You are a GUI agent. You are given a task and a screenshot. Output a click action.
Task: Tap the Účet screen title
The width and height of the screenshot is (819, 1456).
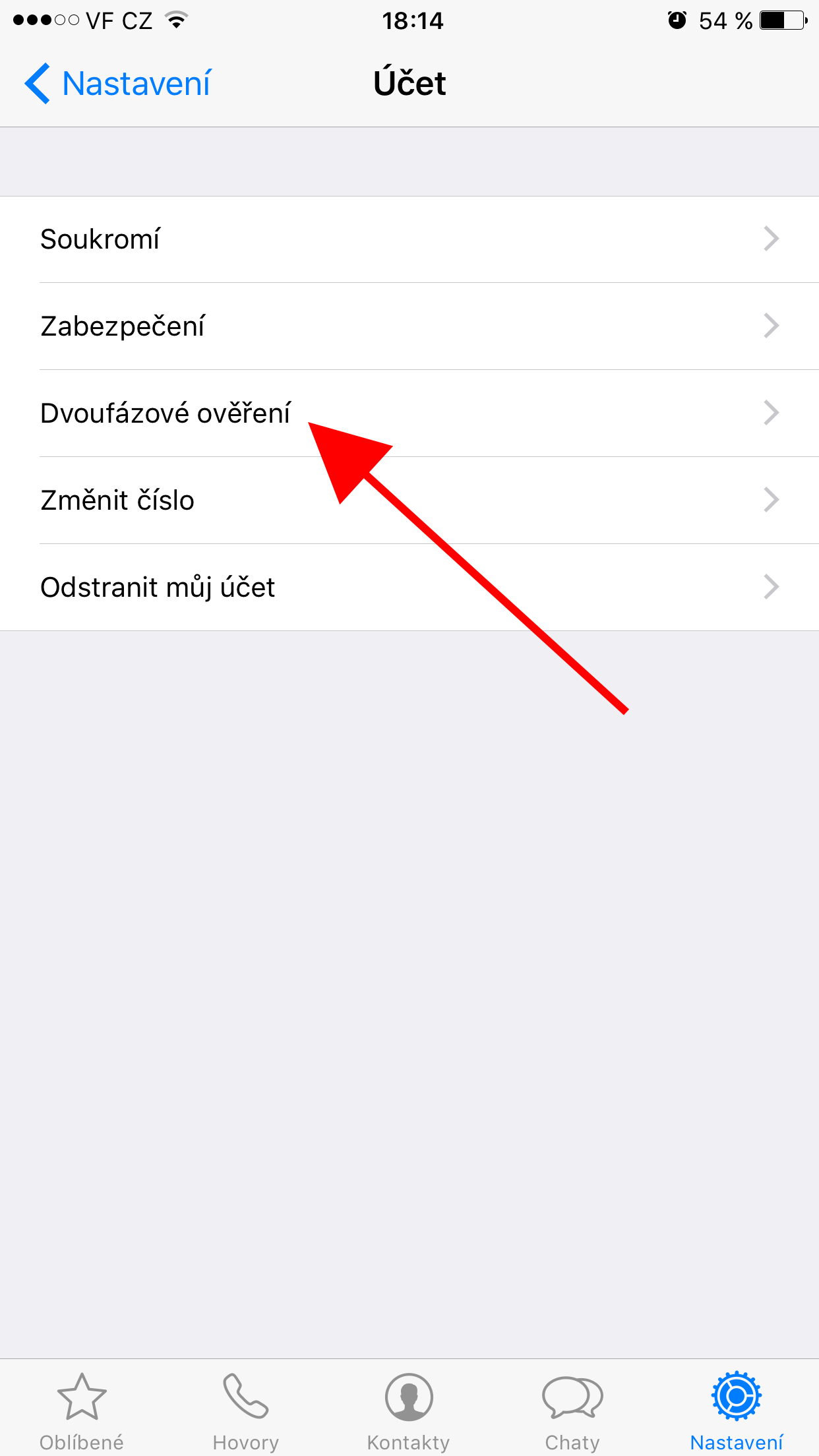point(409,82)
